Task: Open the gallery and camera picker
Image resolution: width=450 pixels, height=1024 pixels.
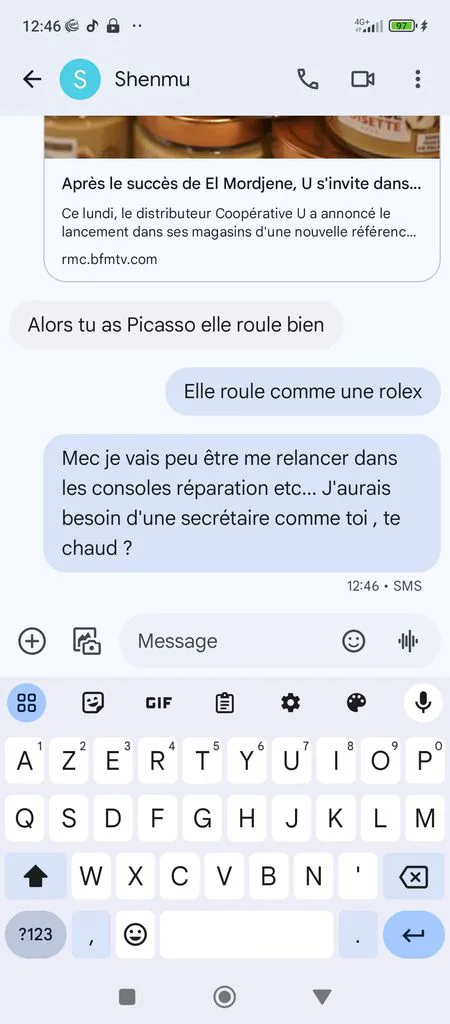Action: (86, 641)
